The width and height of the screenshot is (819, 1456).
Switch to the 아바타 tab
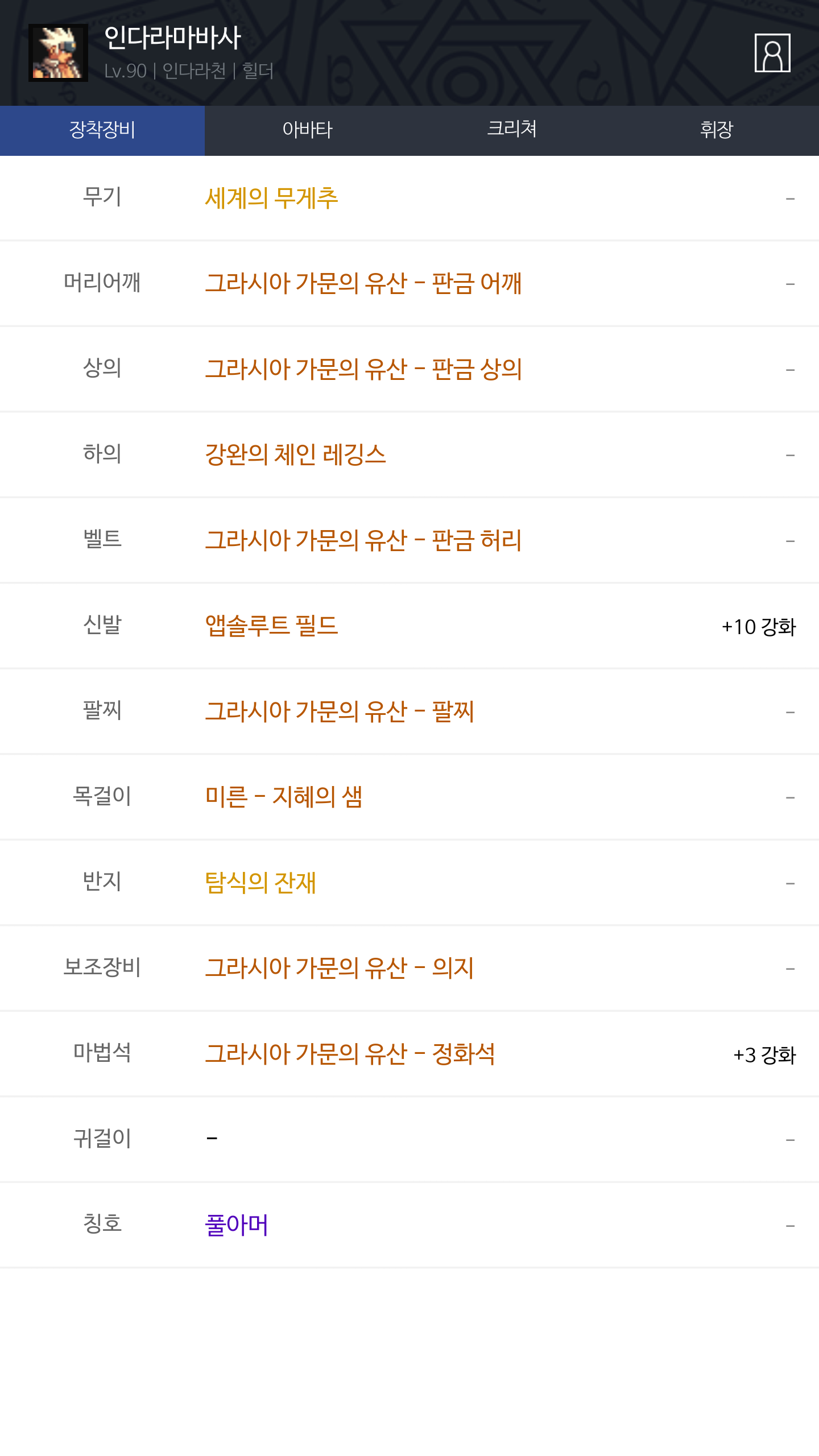[x=307, y=130]
